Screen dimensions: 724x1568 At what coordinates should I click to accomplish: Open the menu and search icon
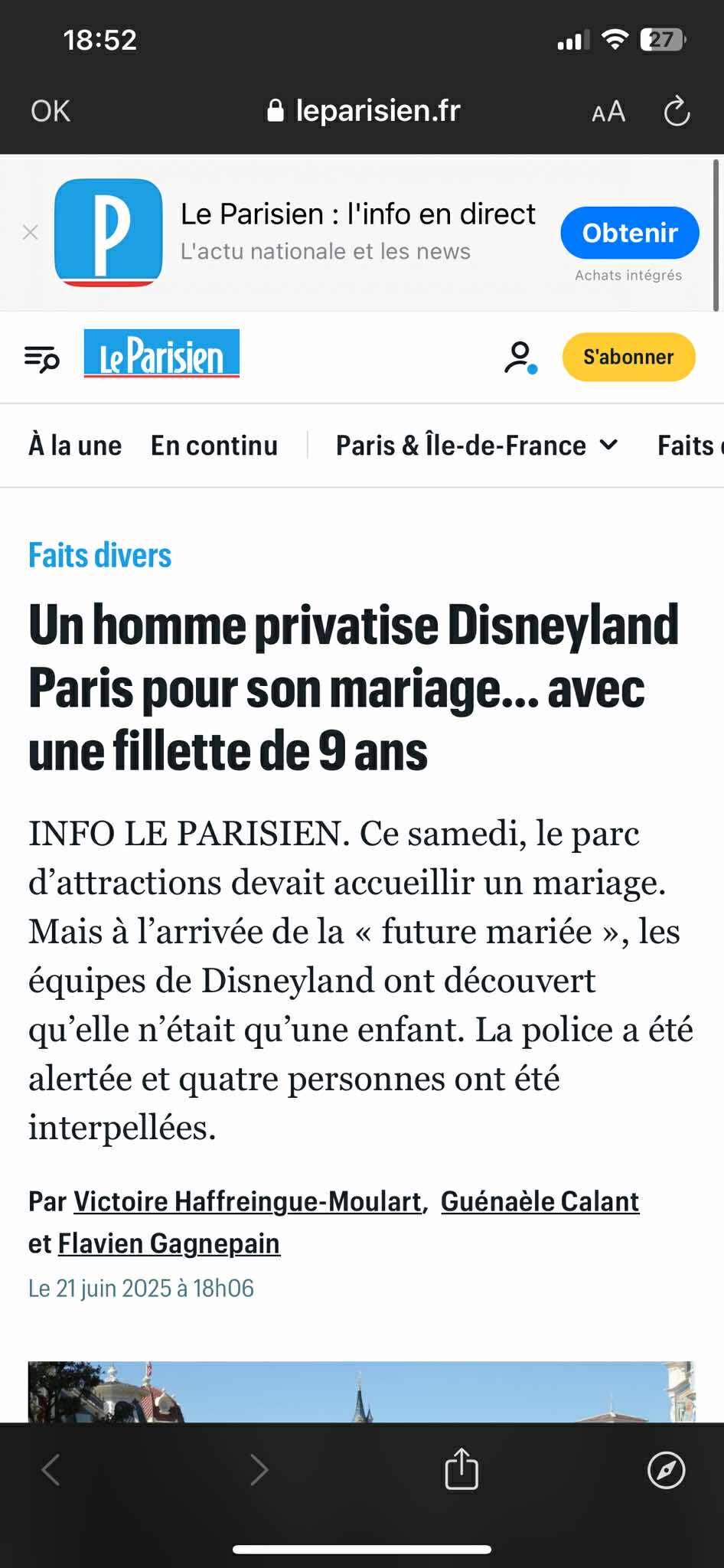point(42,358)
